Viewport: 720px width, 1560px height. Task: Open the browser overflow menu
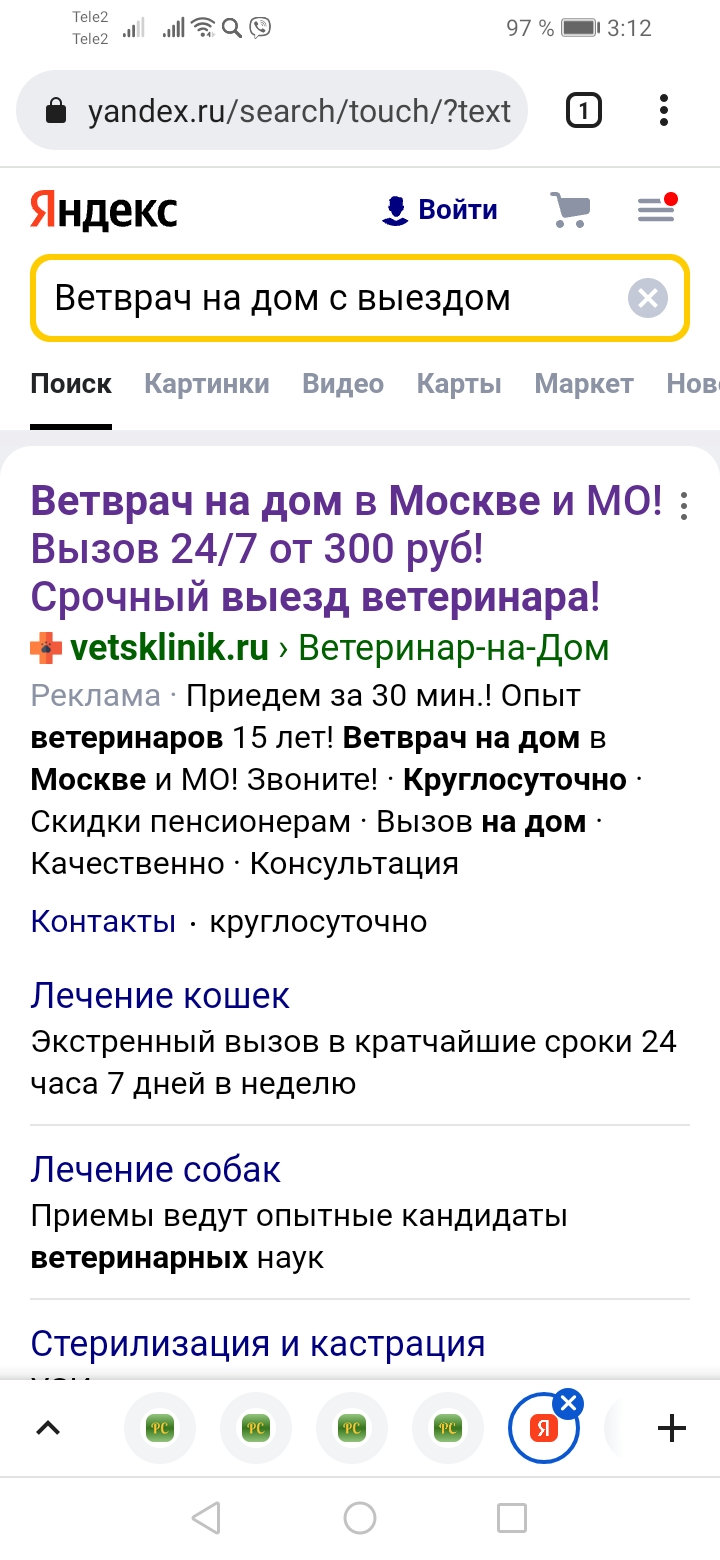point(664,110)
